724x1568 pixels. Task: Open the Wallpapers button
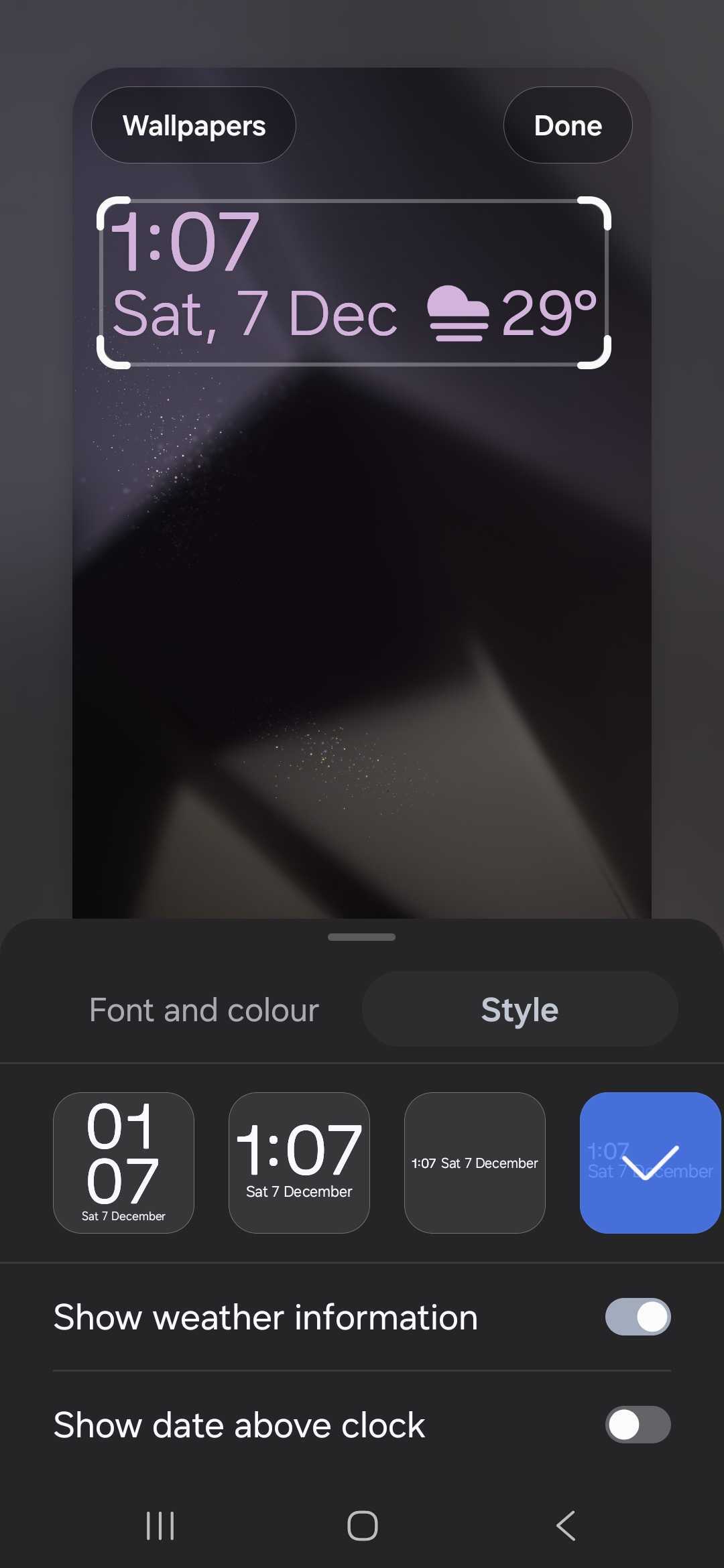pos(194,125)
